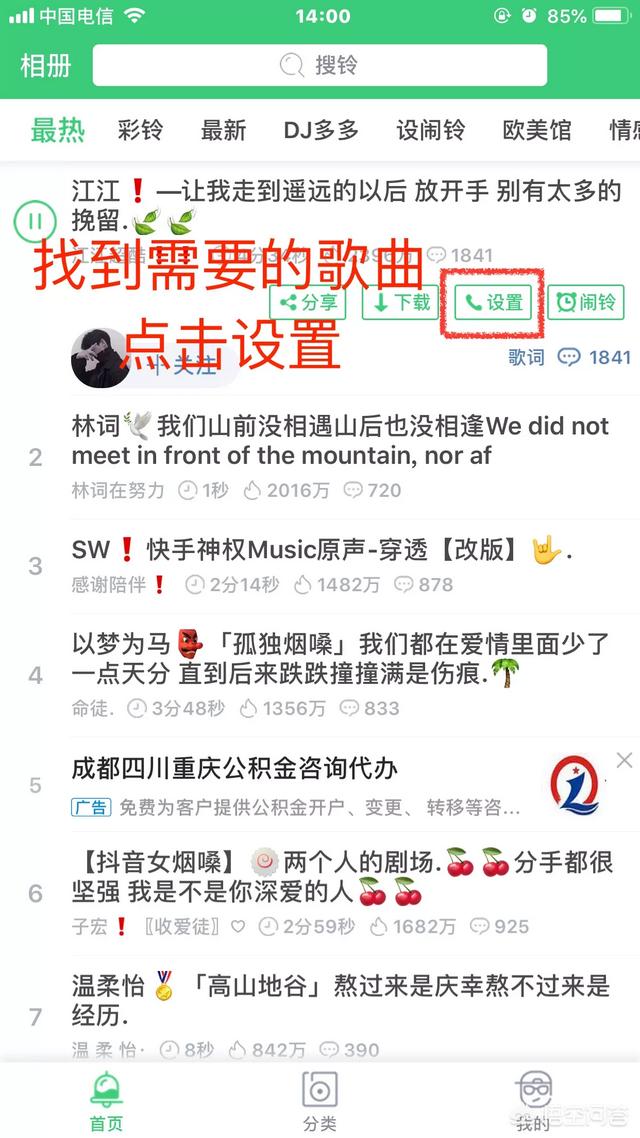Select the 设闹铃 tab
This screenshot has height=1138, width=640.
coord(430,131)
